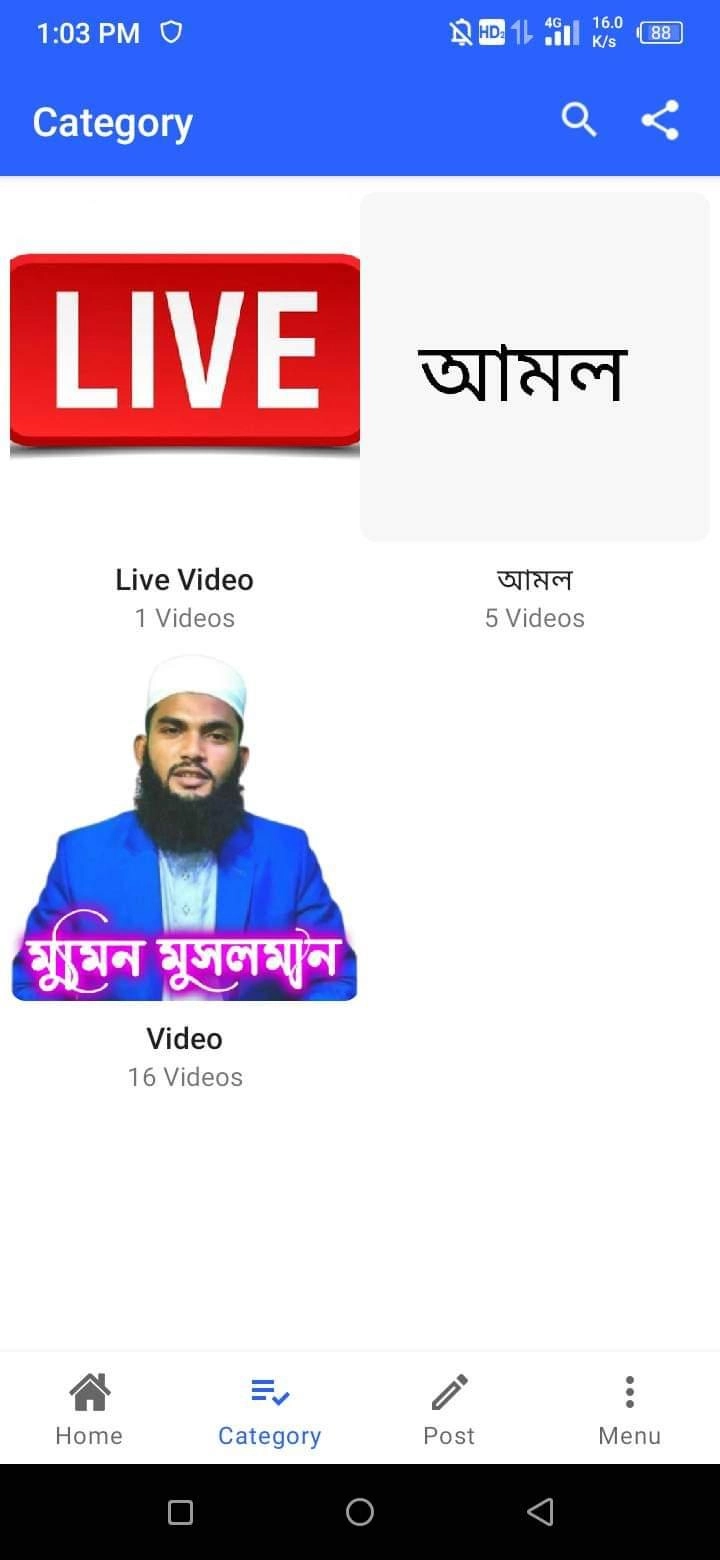Image resolution: width=720 pixels, height=1560 pixels.
Task: Share the app using the share icon
Action: (x=660, y=121)
